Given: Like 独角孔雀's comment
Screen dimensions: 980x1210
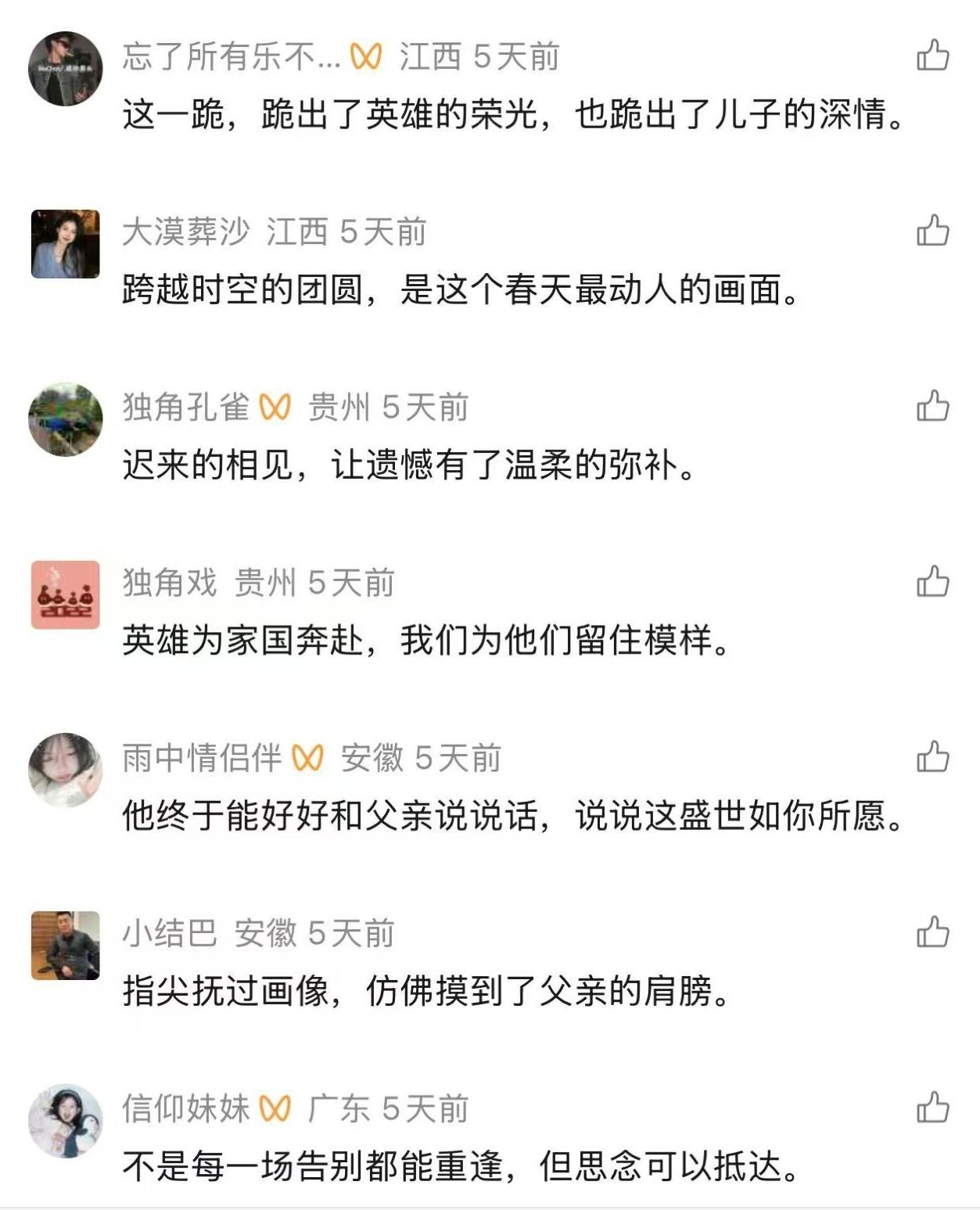Looking at the screenshot, I should tap(932, 406).
